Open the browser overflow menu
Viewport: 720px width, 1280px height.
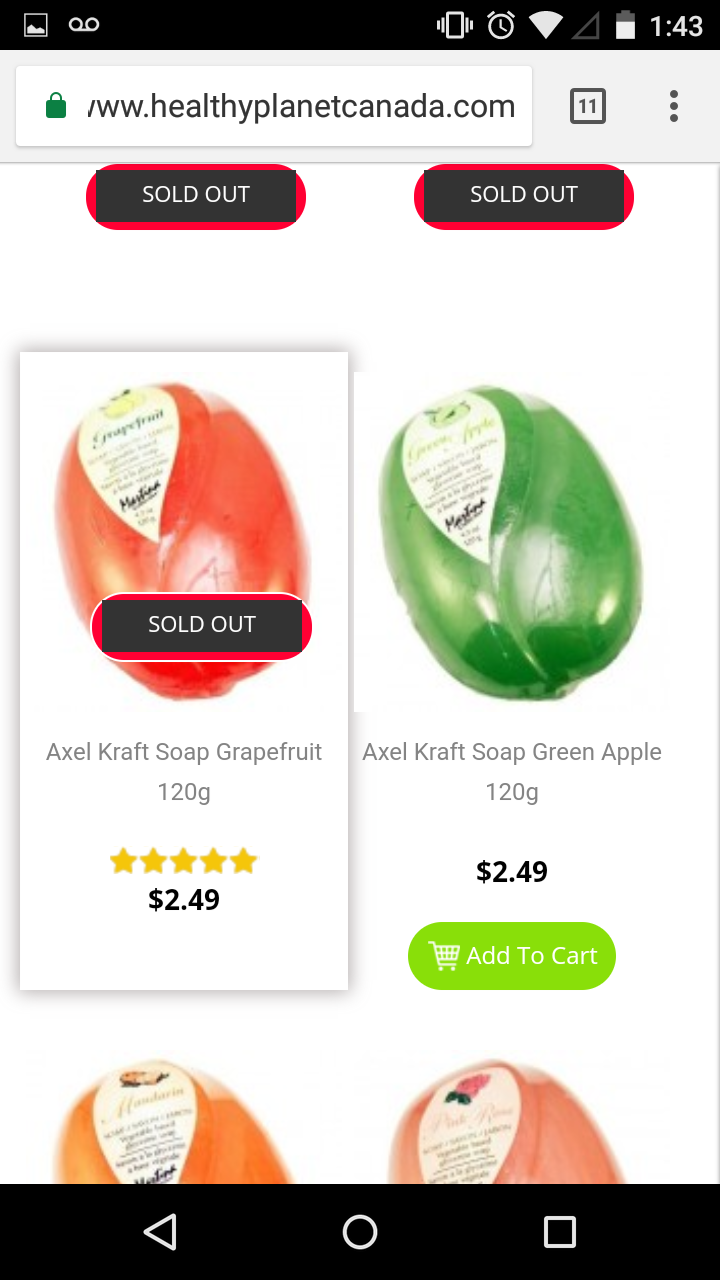pyautogui.click(x=674, y=106)
